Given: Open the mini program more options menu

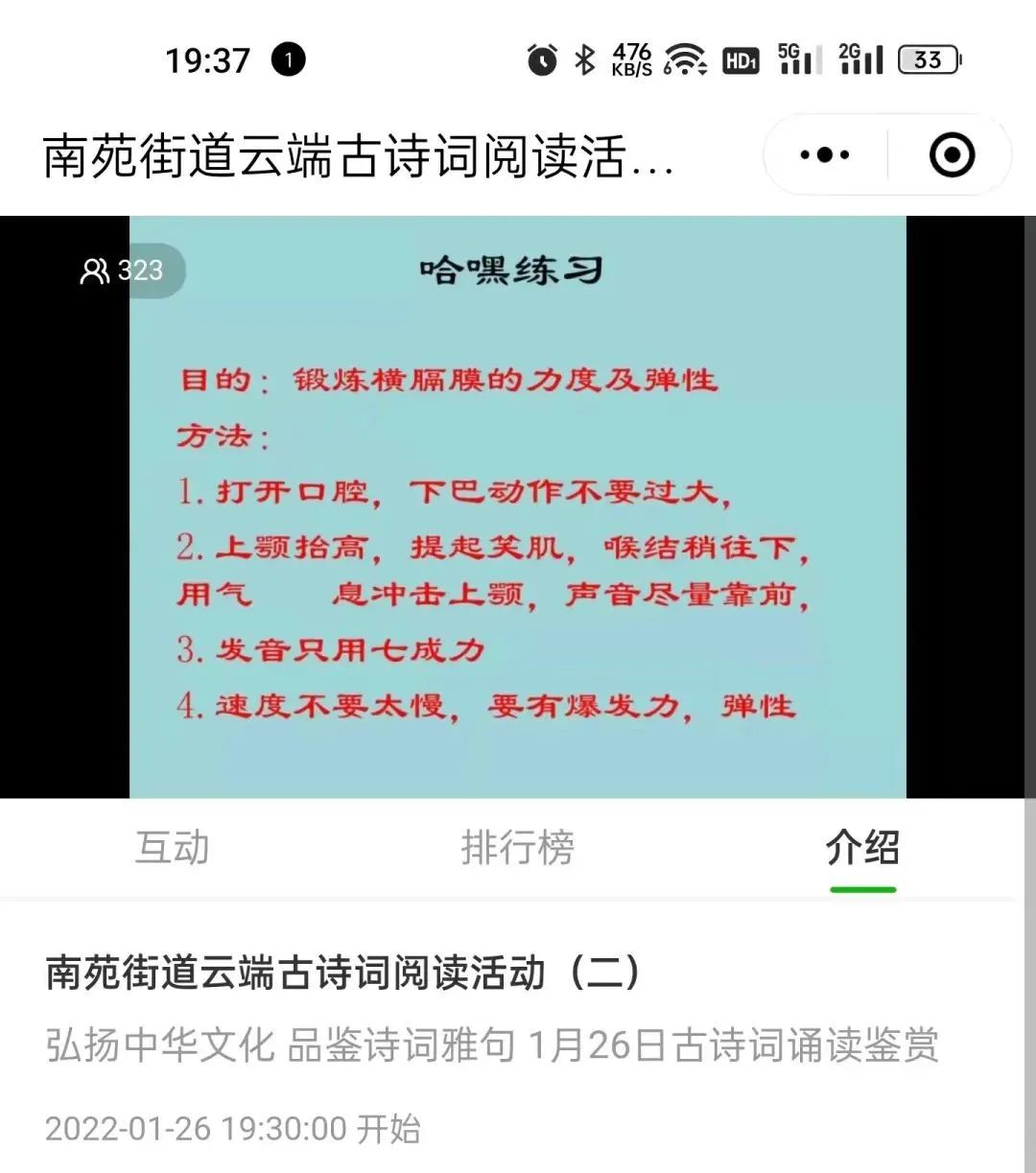Looking at the screenshot, I should [825, 155].
